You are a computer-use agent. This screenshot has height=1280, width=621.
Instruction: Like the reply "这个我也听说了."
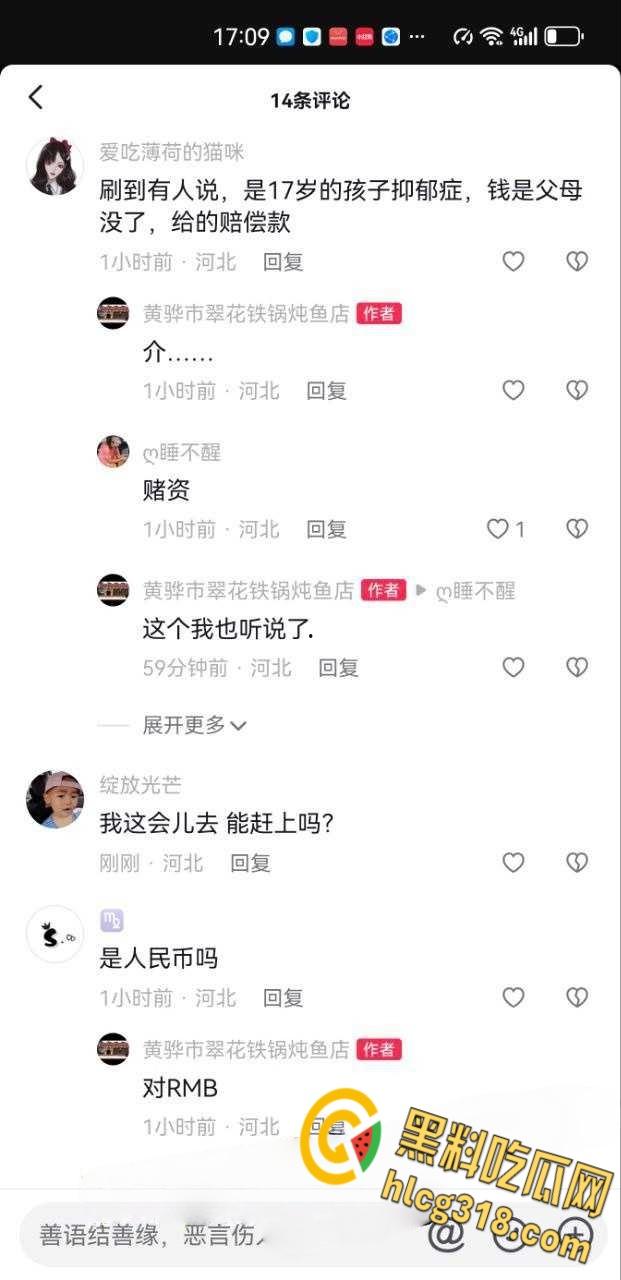(513, 667)
